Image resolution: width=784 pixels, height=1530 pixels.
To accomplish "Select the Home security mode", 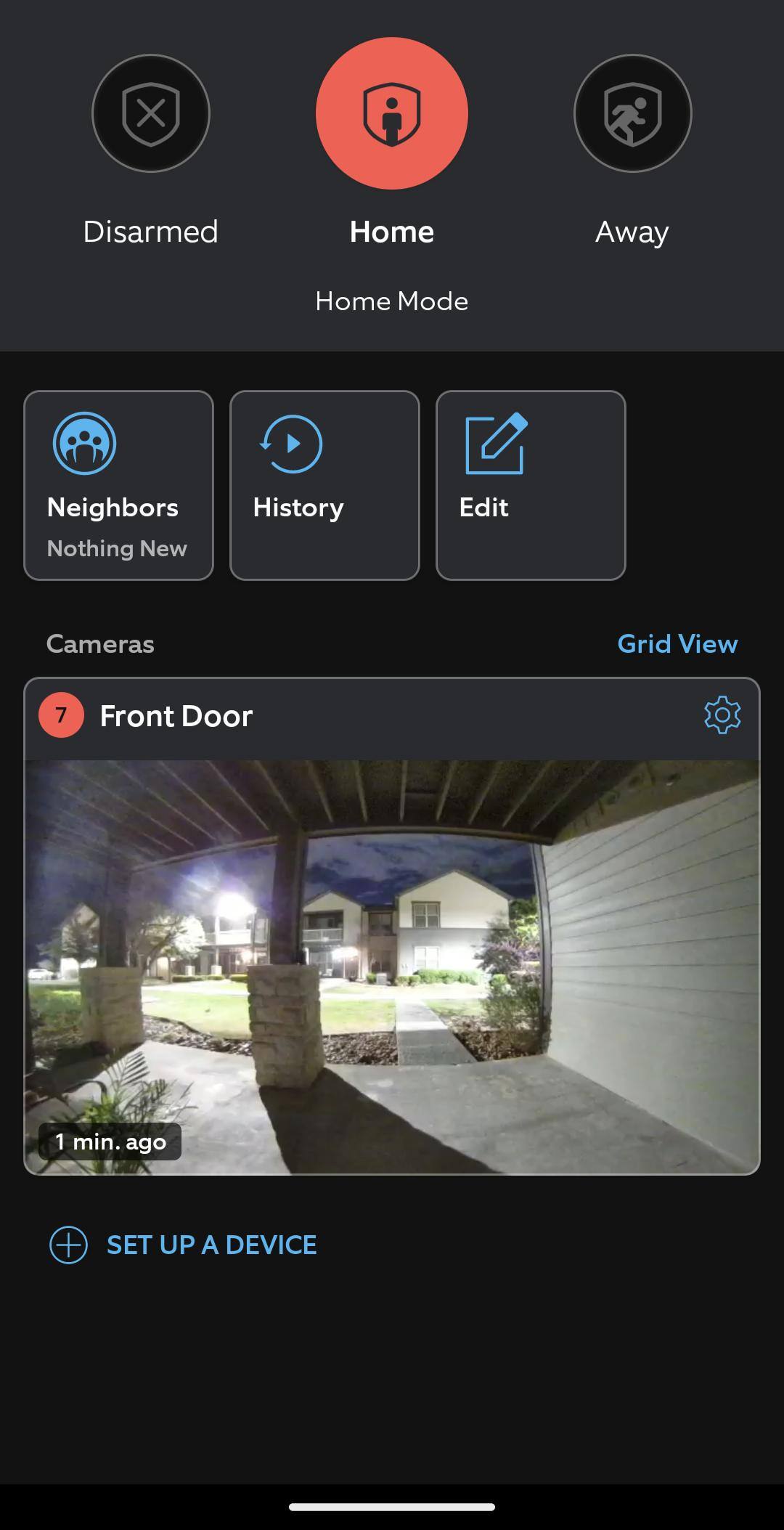I will click(392, 114).
